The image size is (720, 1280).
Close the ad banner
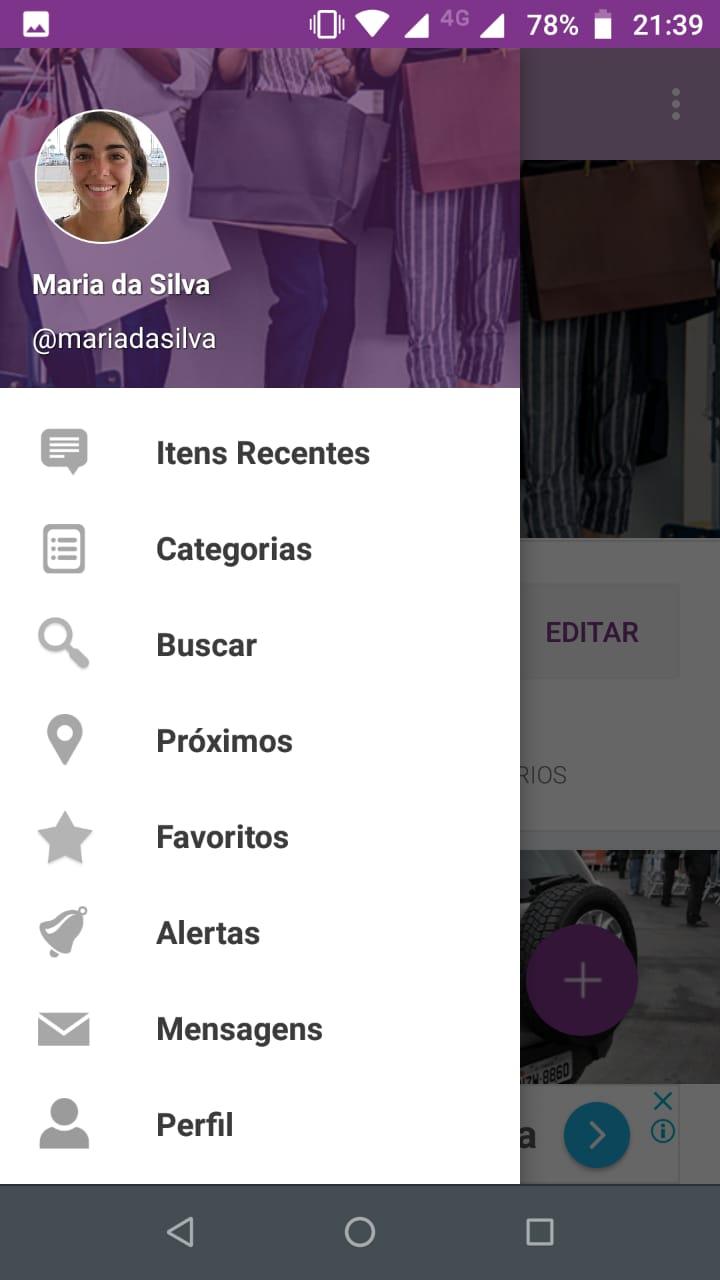[x=662, y=1101]
